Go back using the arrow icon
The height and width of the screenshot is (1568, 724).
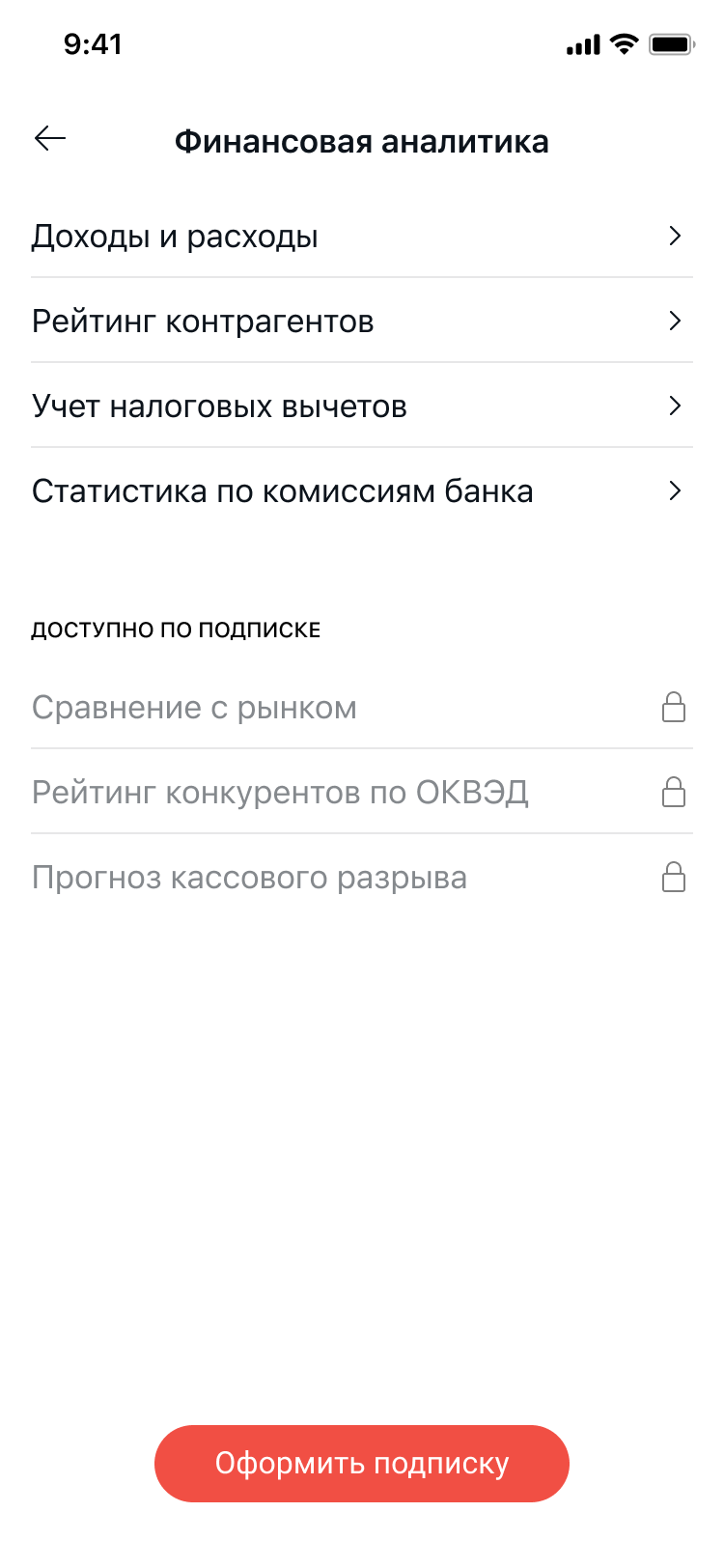point(50,139)
